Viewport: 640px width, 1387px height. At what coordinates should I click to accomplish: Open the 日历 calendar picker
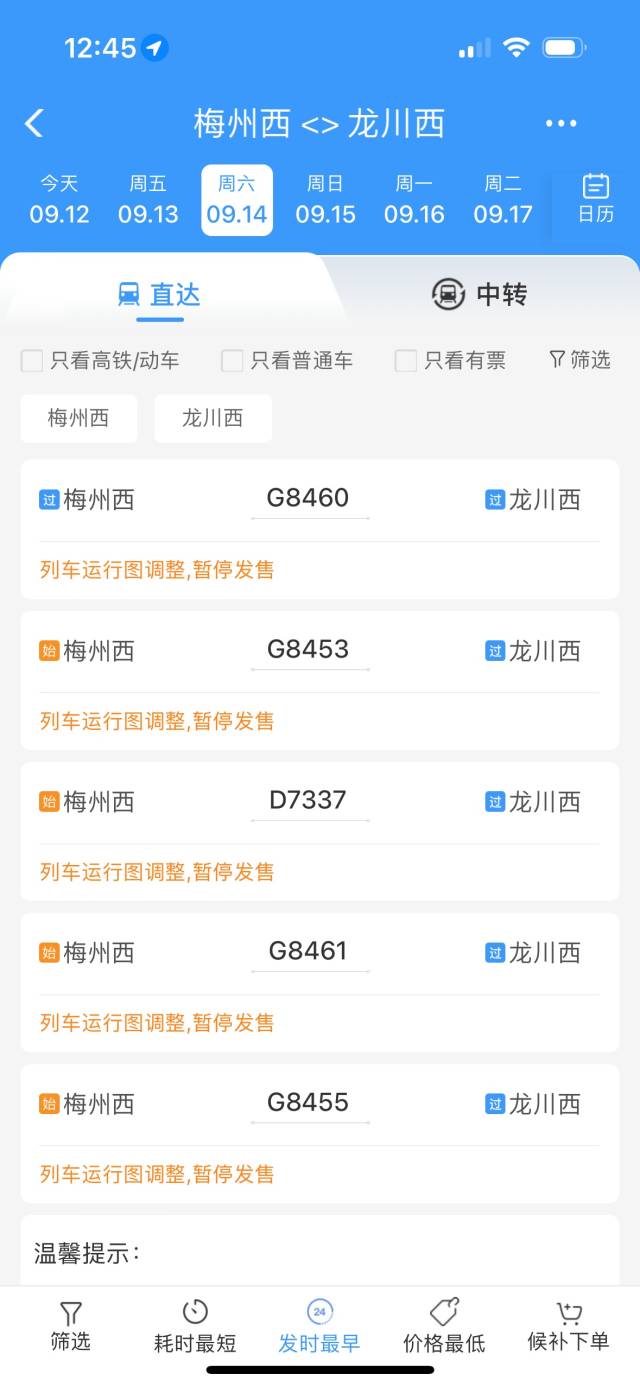coord(596,199)
